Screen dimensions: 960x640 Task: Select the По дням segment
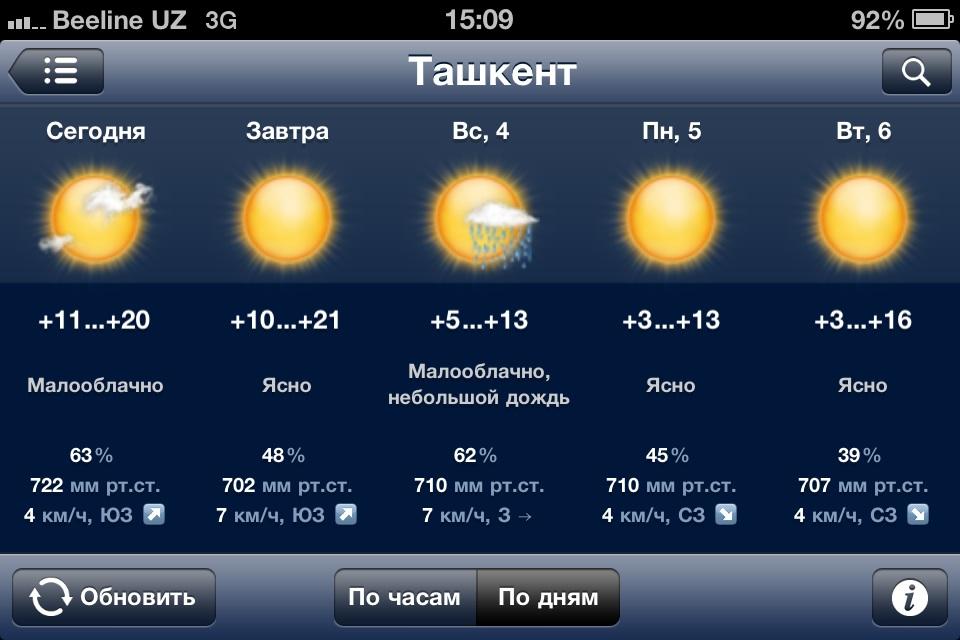548,597
